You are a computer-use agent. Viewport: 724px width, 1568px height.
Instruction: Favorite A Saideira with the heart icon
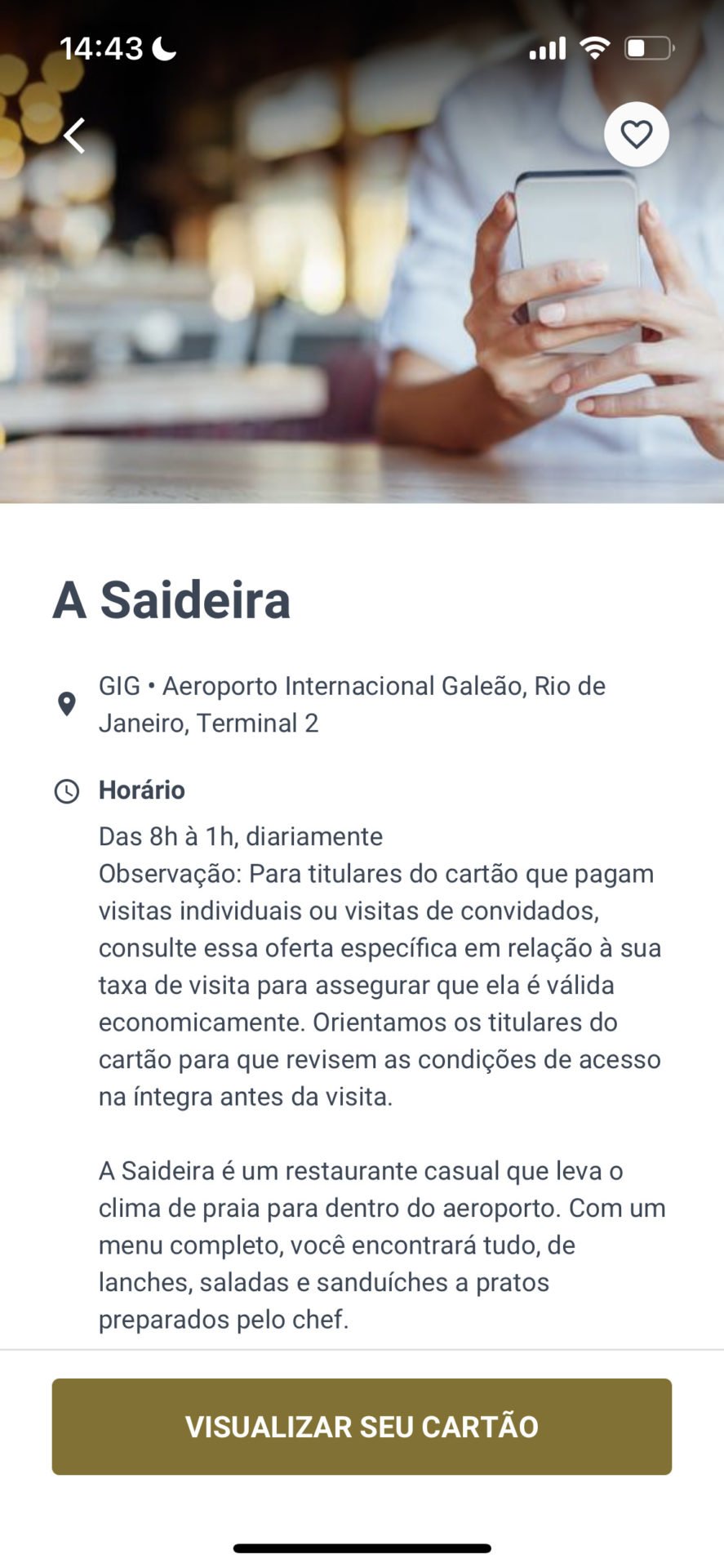tap(636, 135)
